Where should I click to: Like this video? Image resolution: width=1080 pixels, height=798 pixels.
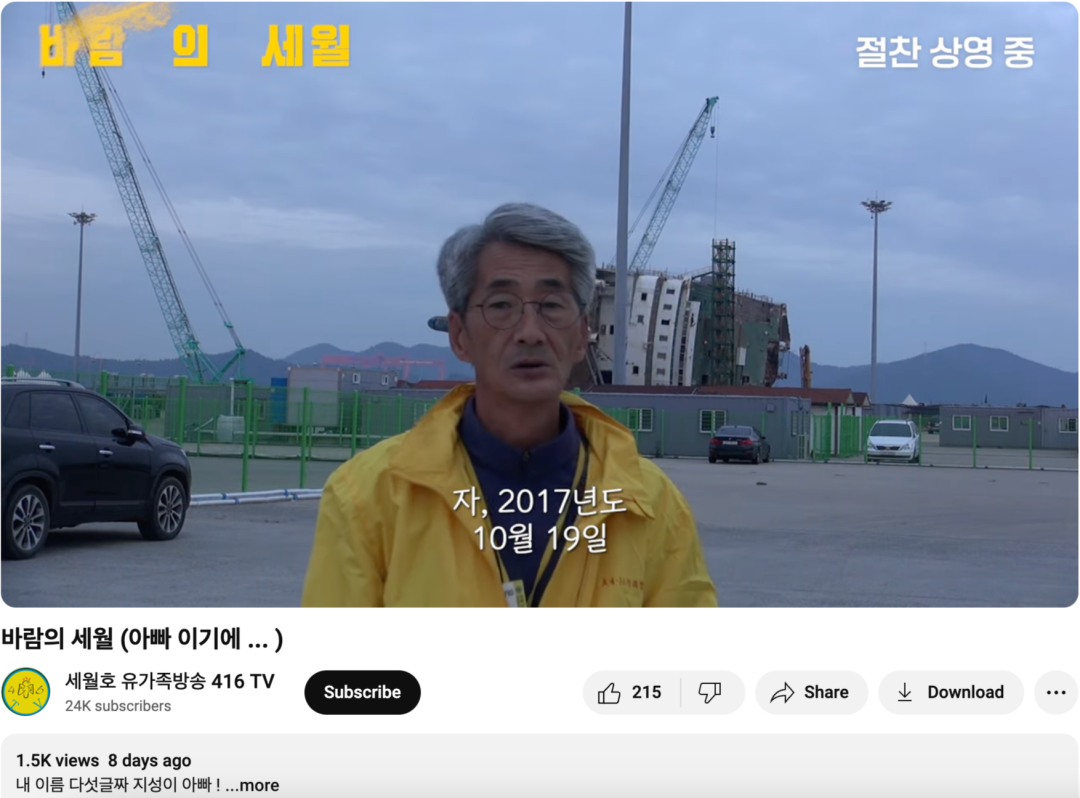pyautogui.click(x=631, y=692)
